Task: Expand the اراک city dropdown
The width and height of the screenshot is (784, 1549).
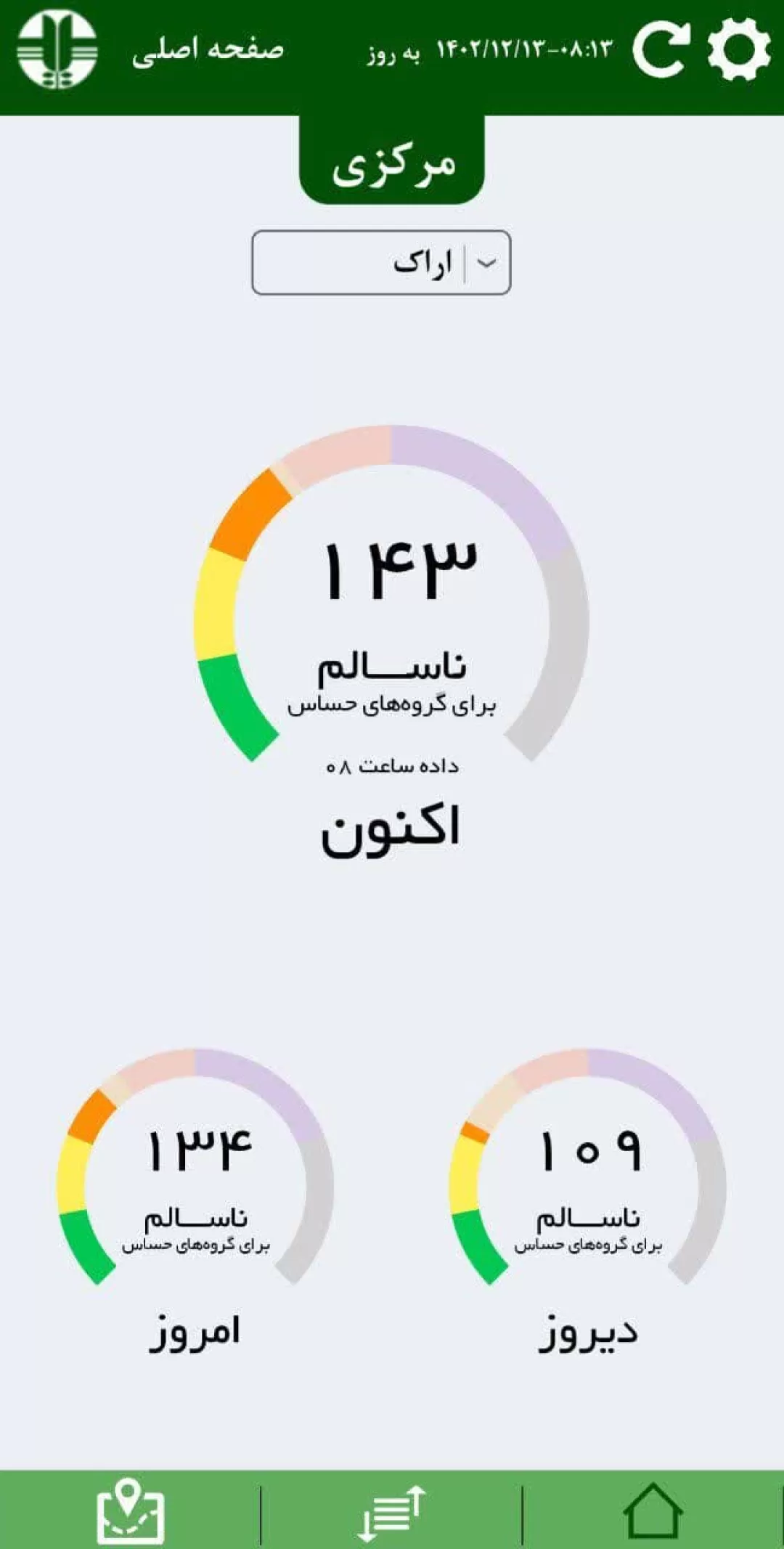Action: (x=381, y=262)
